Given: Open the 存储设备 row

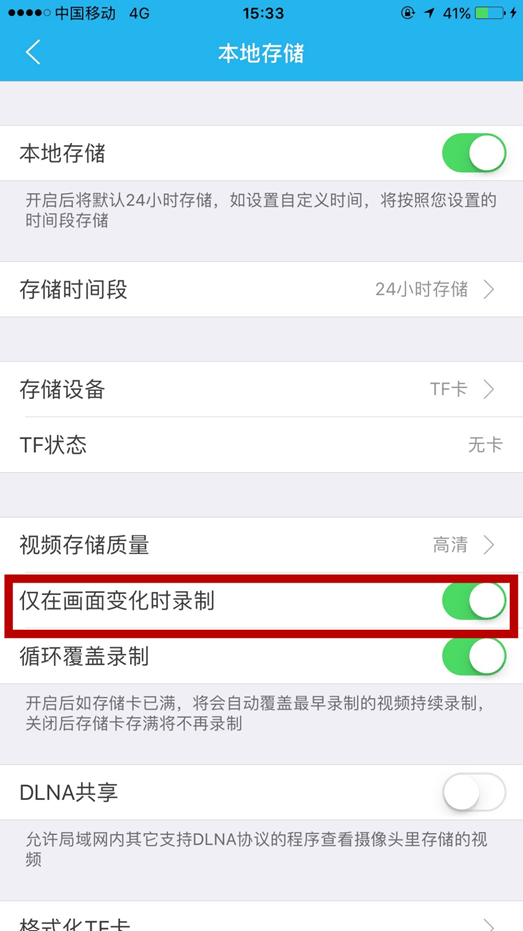Looking at the screenshot, I should 261,390.
